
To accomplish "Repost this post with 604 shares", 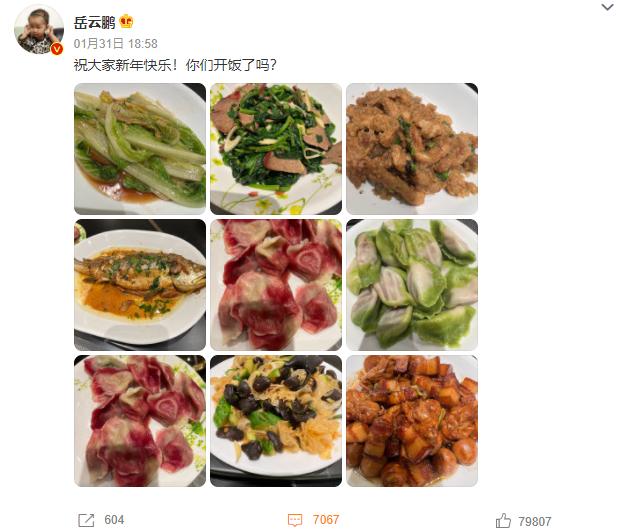I will (101, 520).
